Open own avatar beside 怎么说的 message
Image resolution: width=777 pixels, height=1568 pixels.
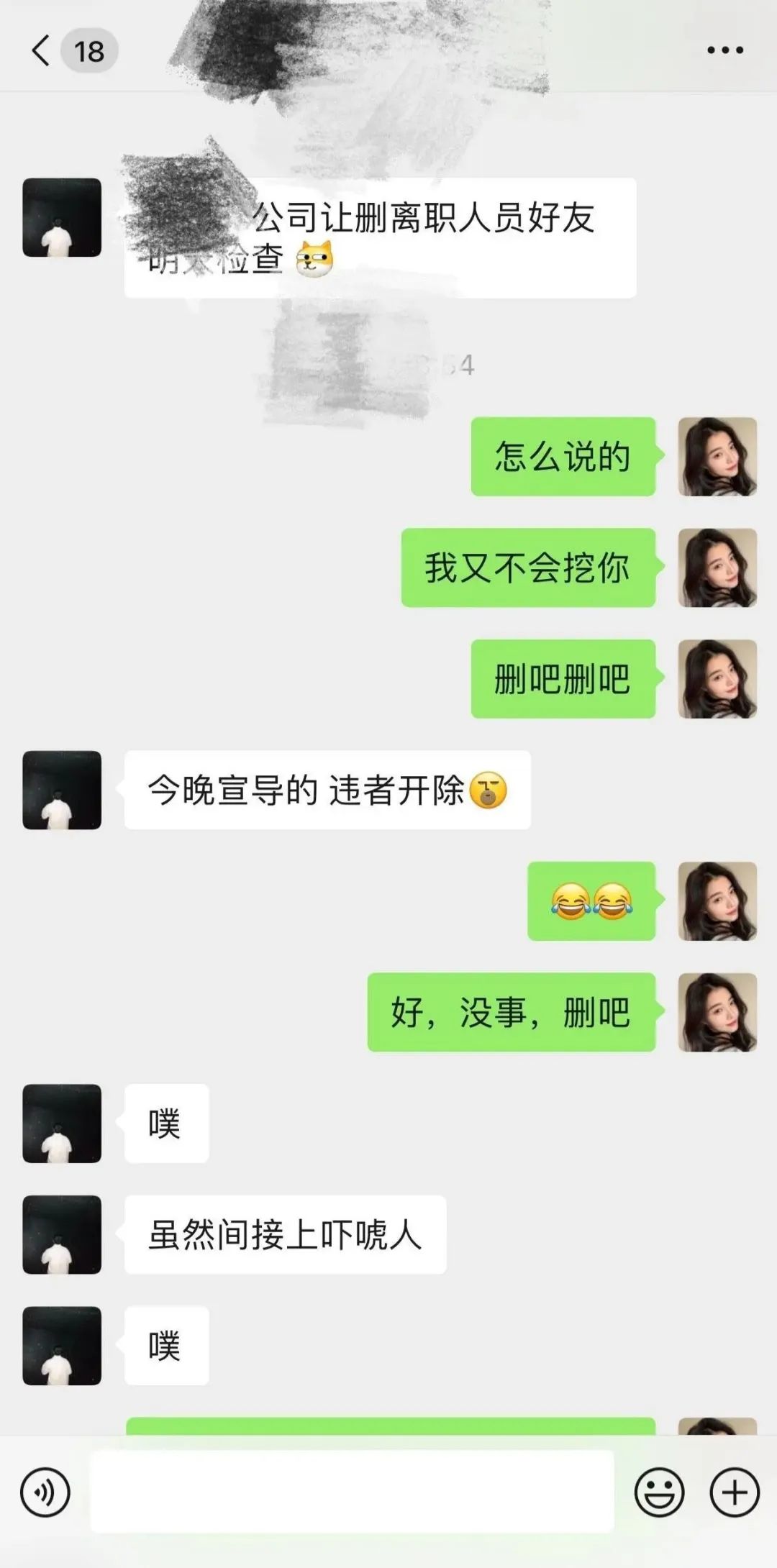click(717, 457)
